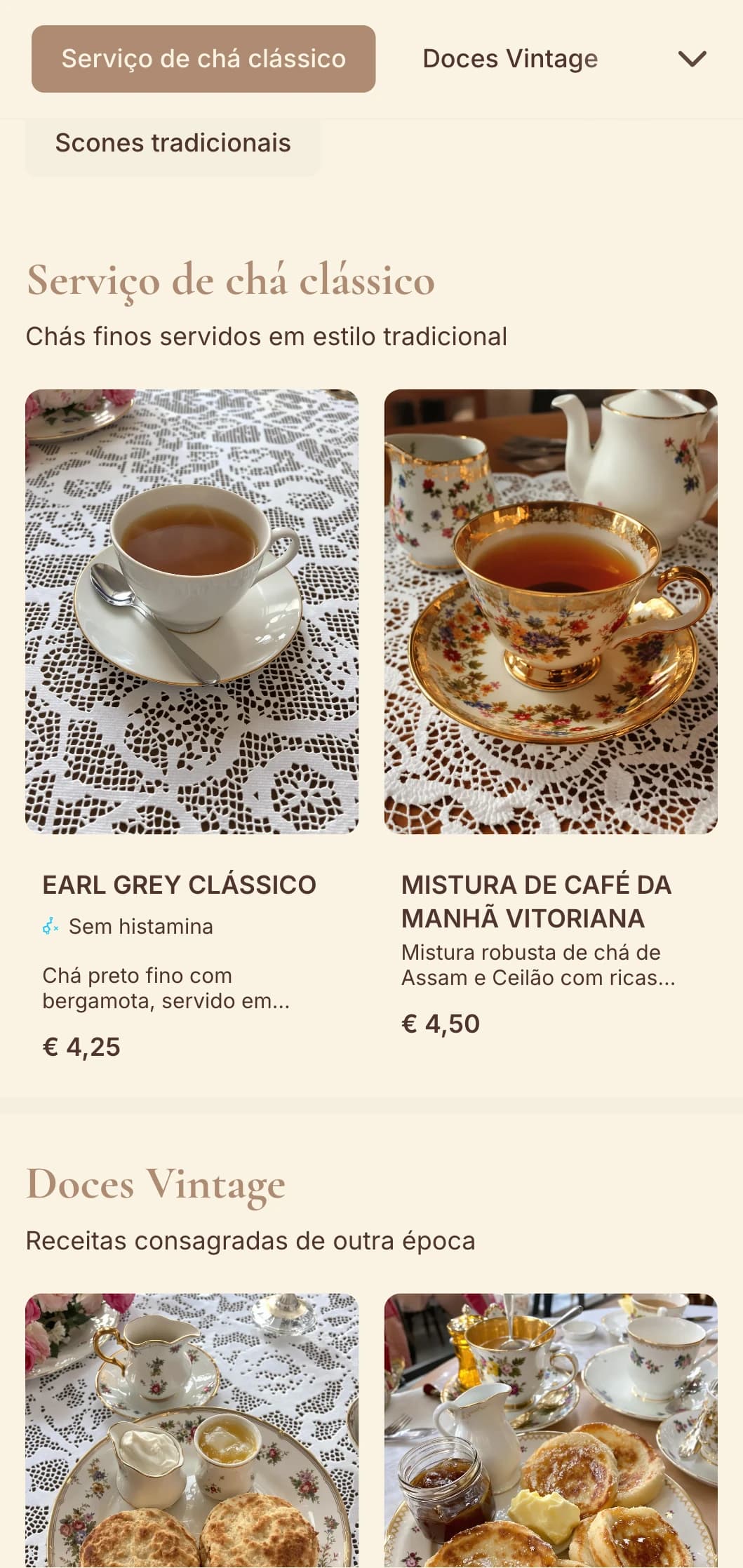This screenshot has width=743, height=1568.
Task: Open the Mistura de Café da Manhã Vitoriana photo
Action: [551, 610]
